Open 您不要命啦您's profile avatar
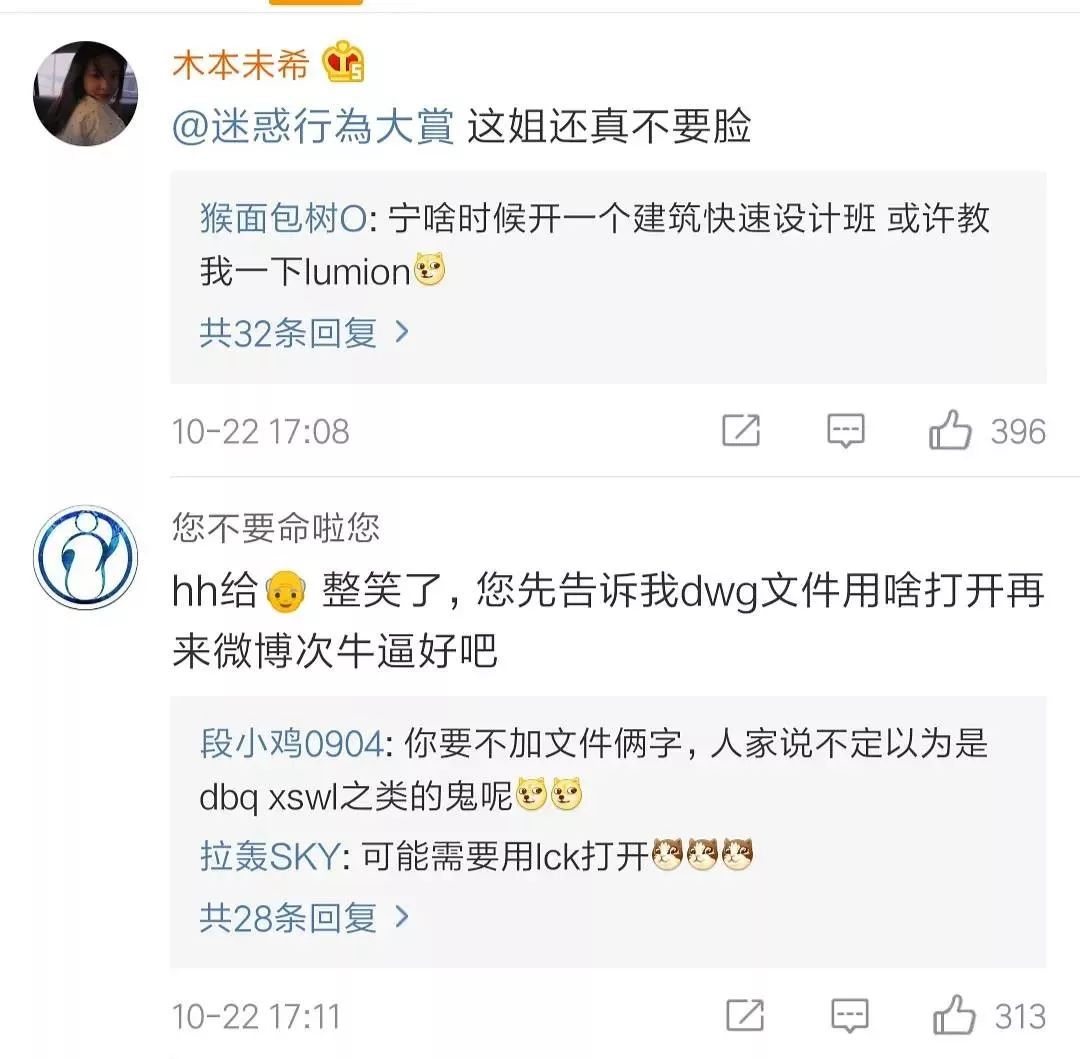Viewport: 1080px width, 1059px height. 85,557
